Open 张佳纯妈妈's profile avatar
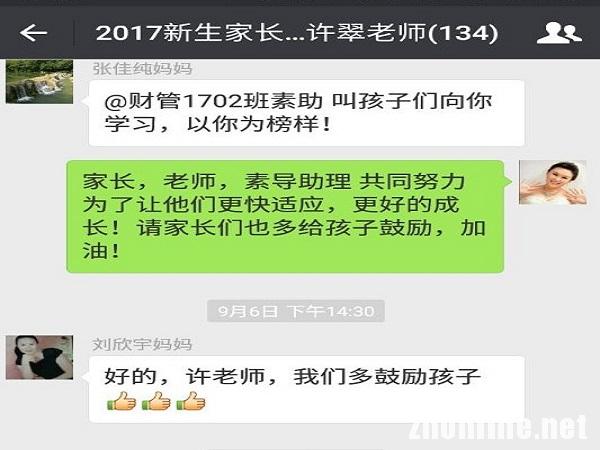Image resolution: width=600 pixels, height=450 pixels. pos(39,81)
